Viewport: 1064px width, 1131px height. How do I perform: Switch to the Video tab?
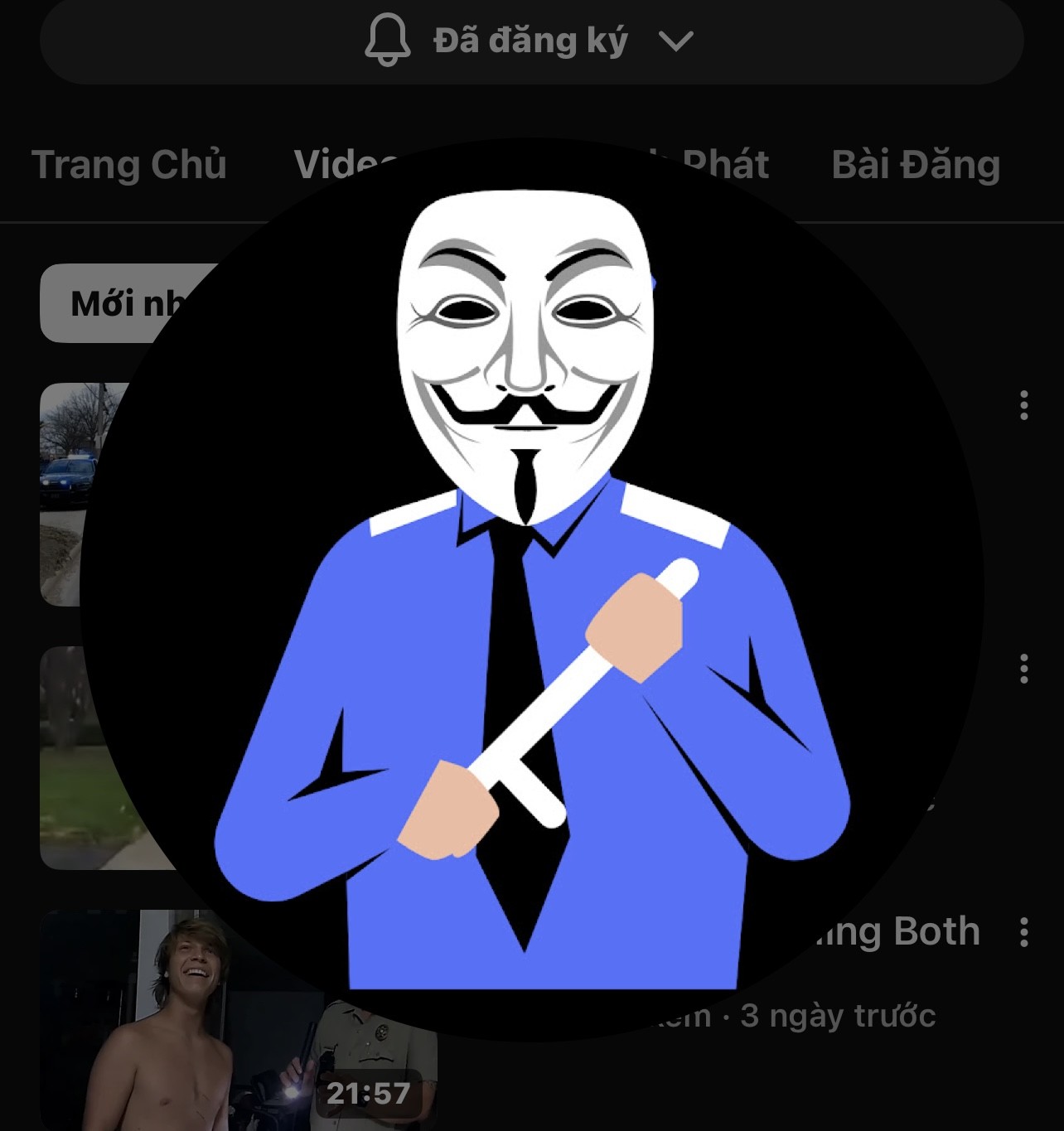[x=340, y=165]
